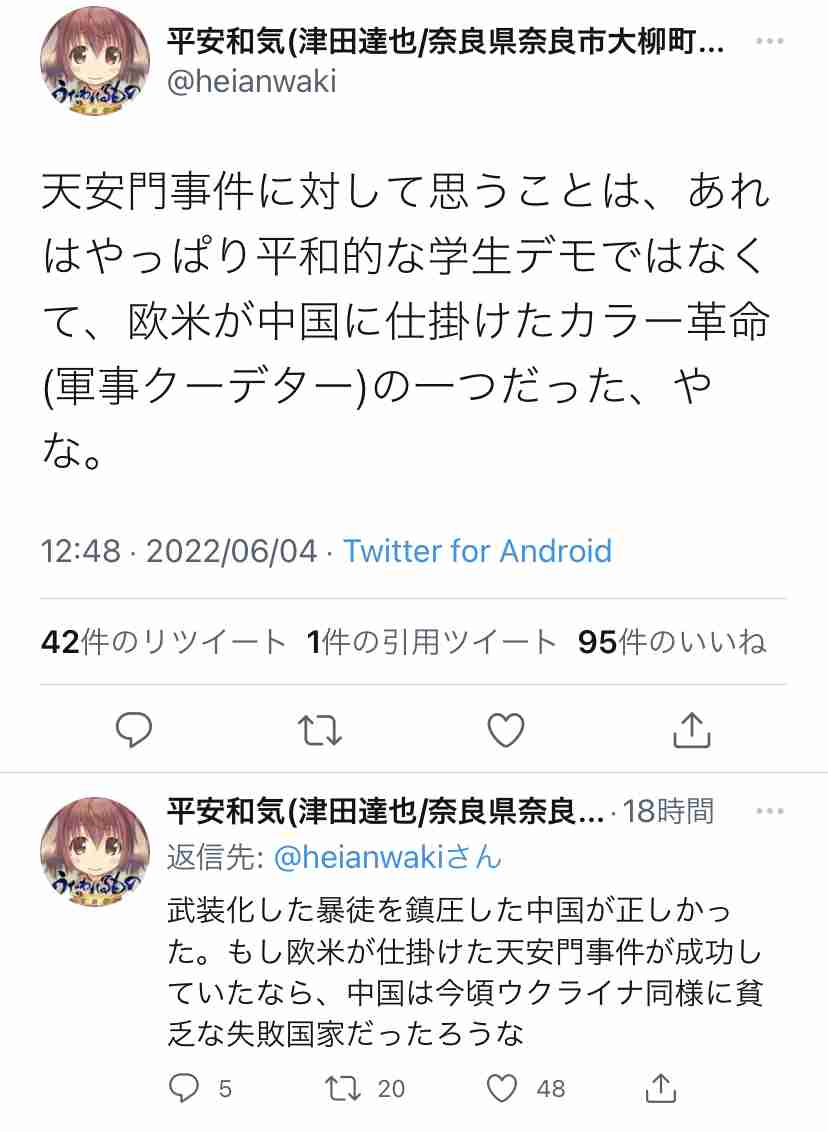The image size is (828, 1132).
Task: Open the reply composer for the main tweet
Action: tap(133, 730)
